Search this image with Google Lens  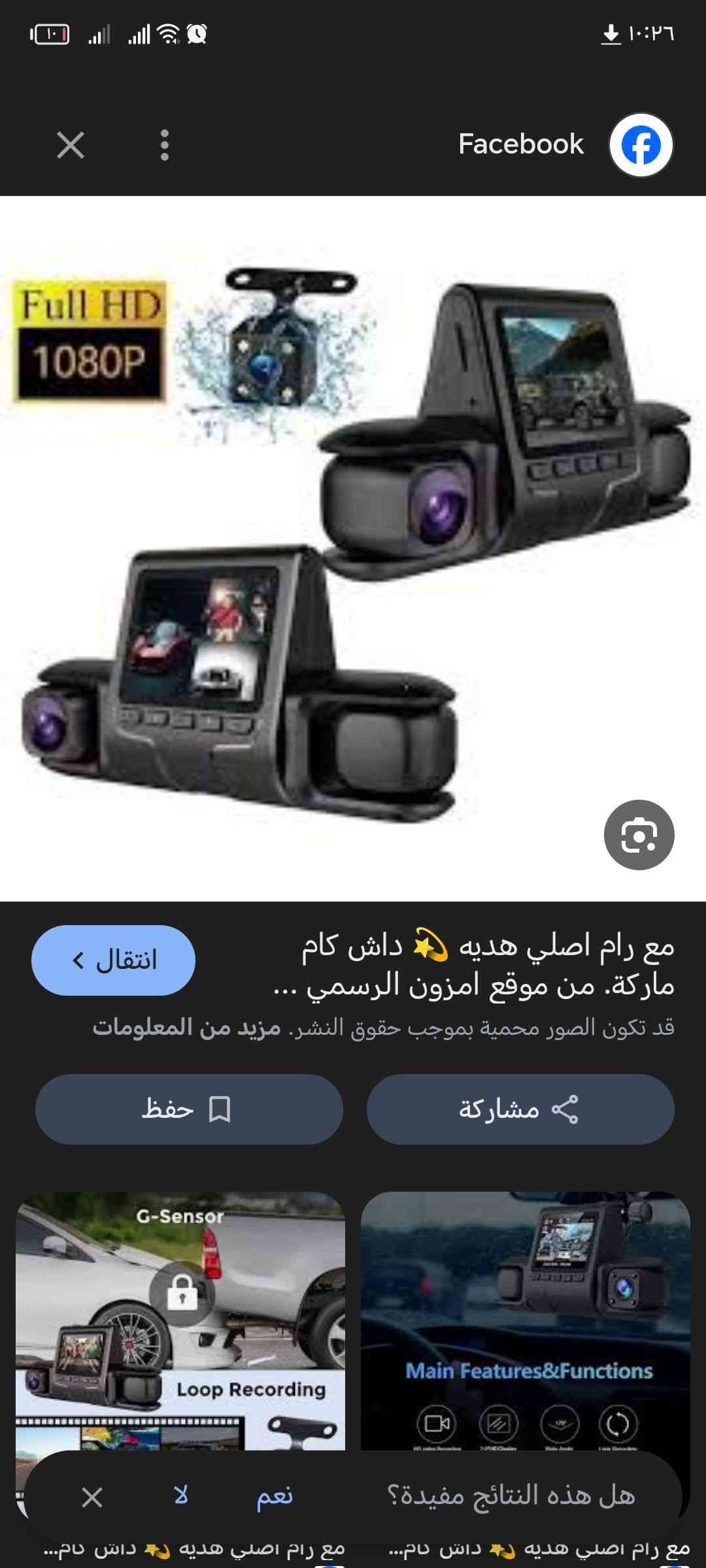tap(639, 835)
